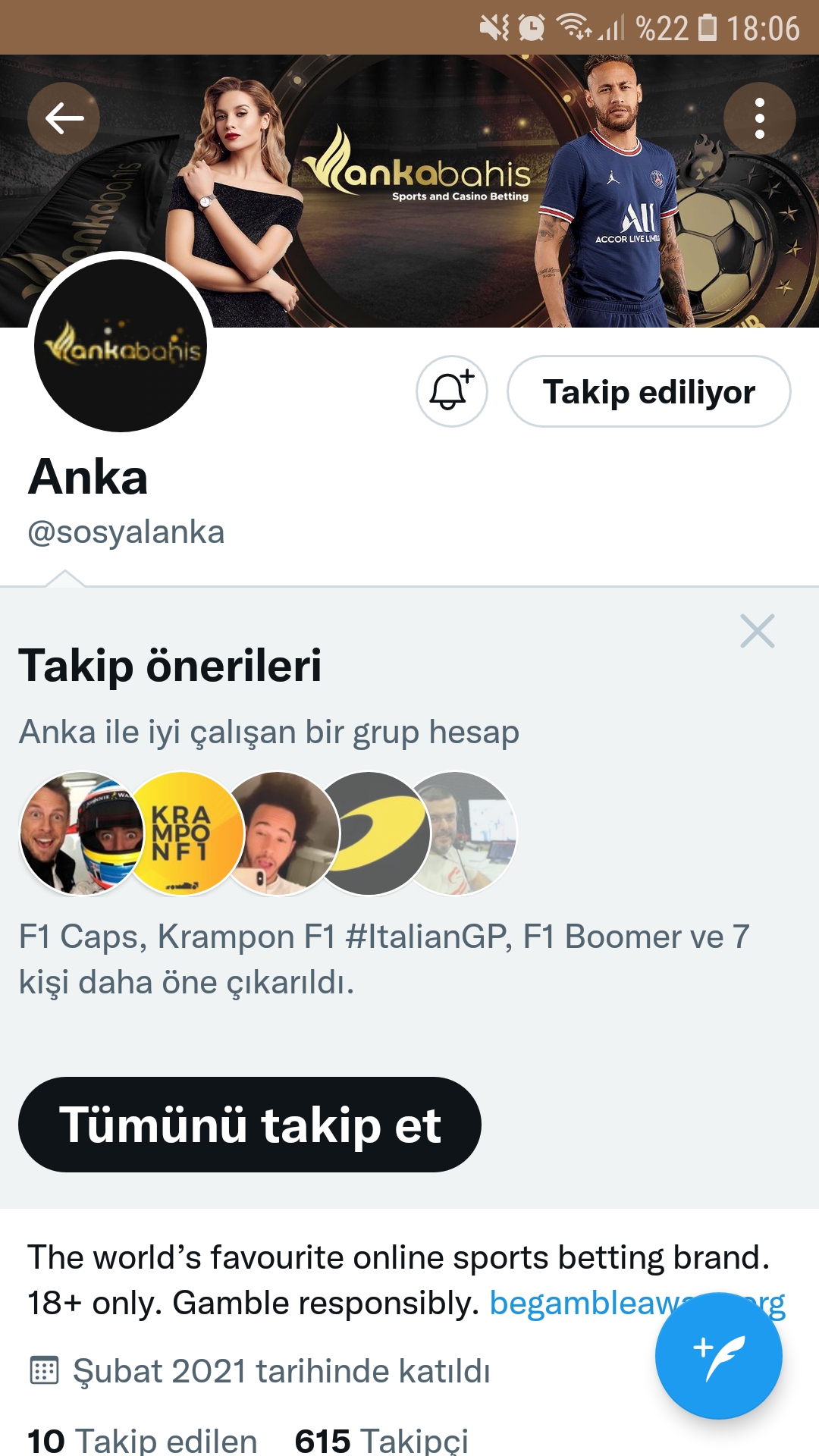Turn on notifications with the bell icon
The height and width of the screenshot is (1456, 819).
(x=451, y=391)
